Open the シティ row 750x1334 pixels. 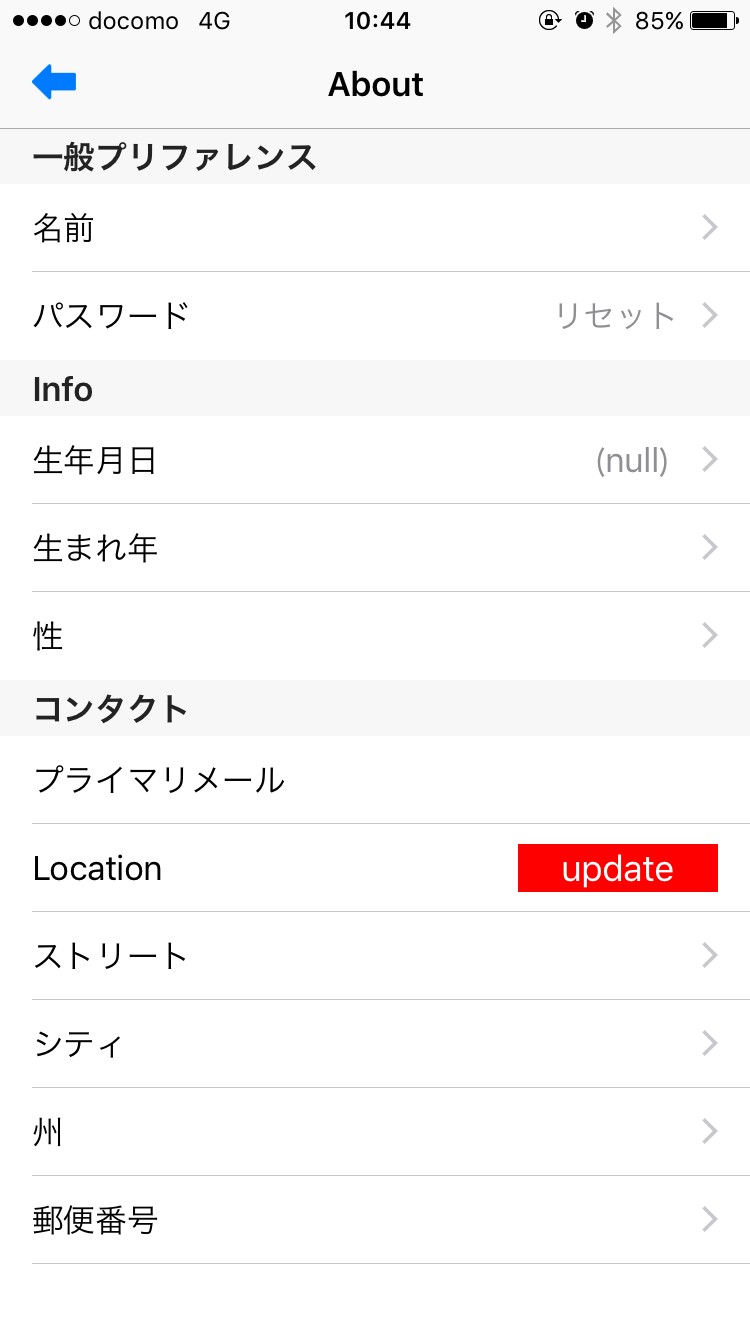[x=375, y=1044]
